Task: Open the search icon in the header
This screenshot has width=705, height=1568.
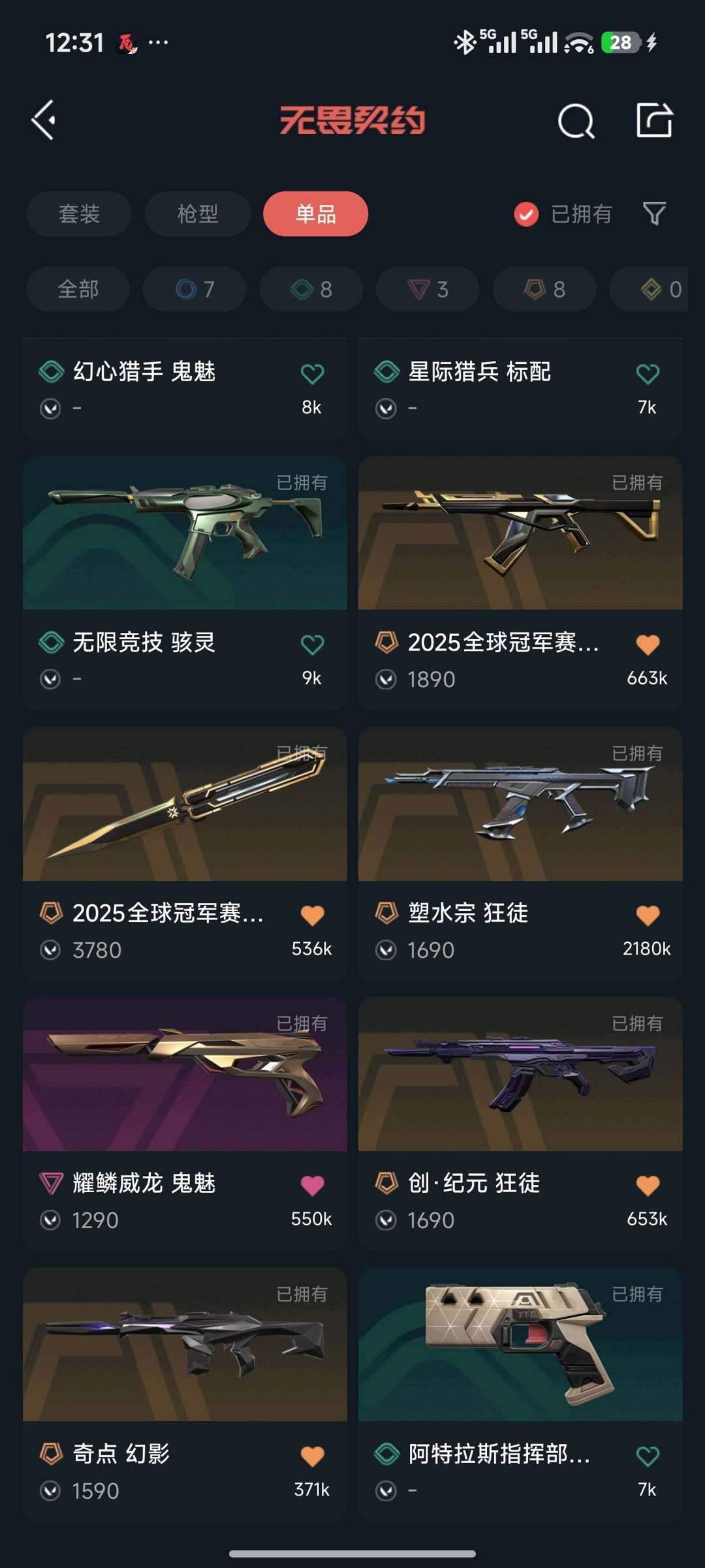Action: pyautogui.click(x=576, y=121)
